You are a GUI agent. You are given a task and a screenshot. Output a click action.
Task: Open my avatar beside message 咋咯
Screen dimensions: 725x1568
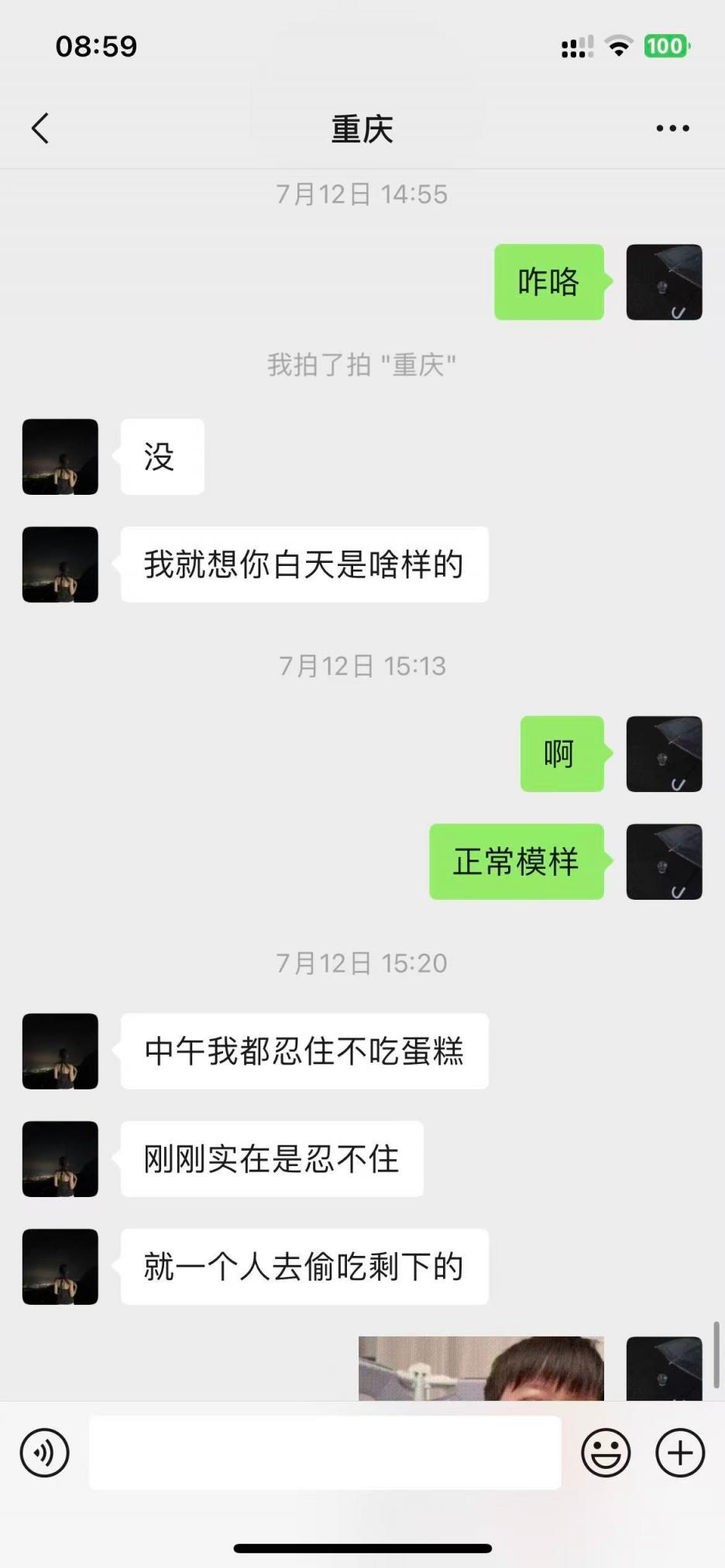tap(664, 282)
